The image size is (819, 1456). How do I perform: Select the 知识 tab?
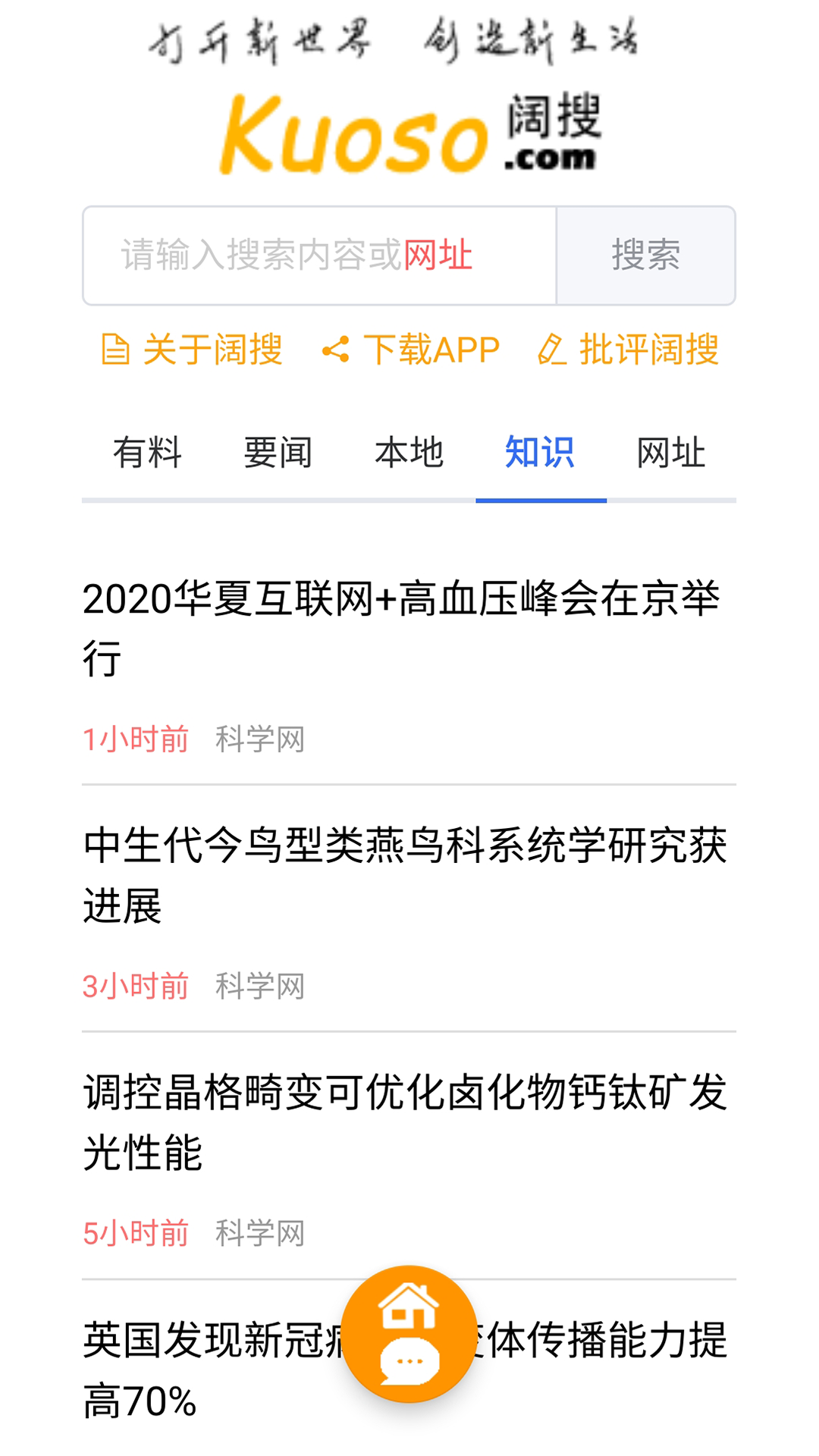coord(541,453)
